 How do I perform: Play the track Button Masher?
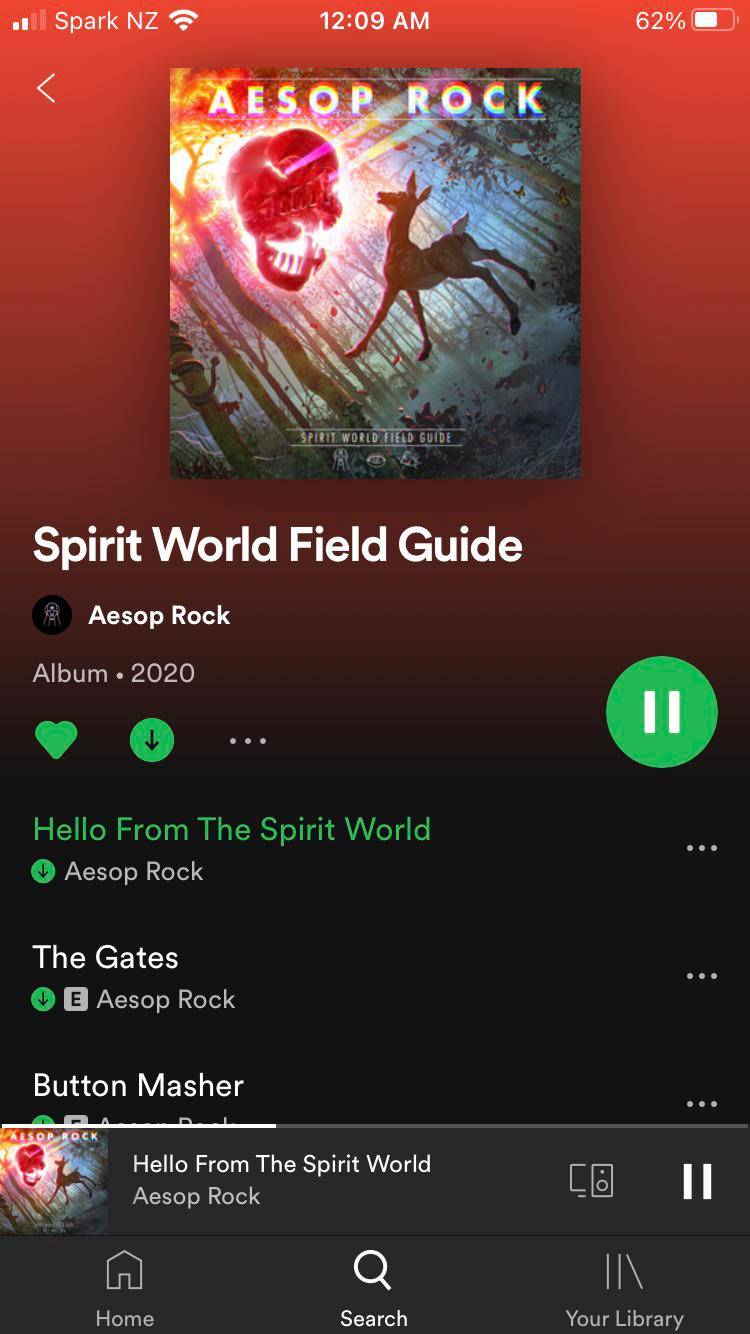click(x=137, y=1086)
